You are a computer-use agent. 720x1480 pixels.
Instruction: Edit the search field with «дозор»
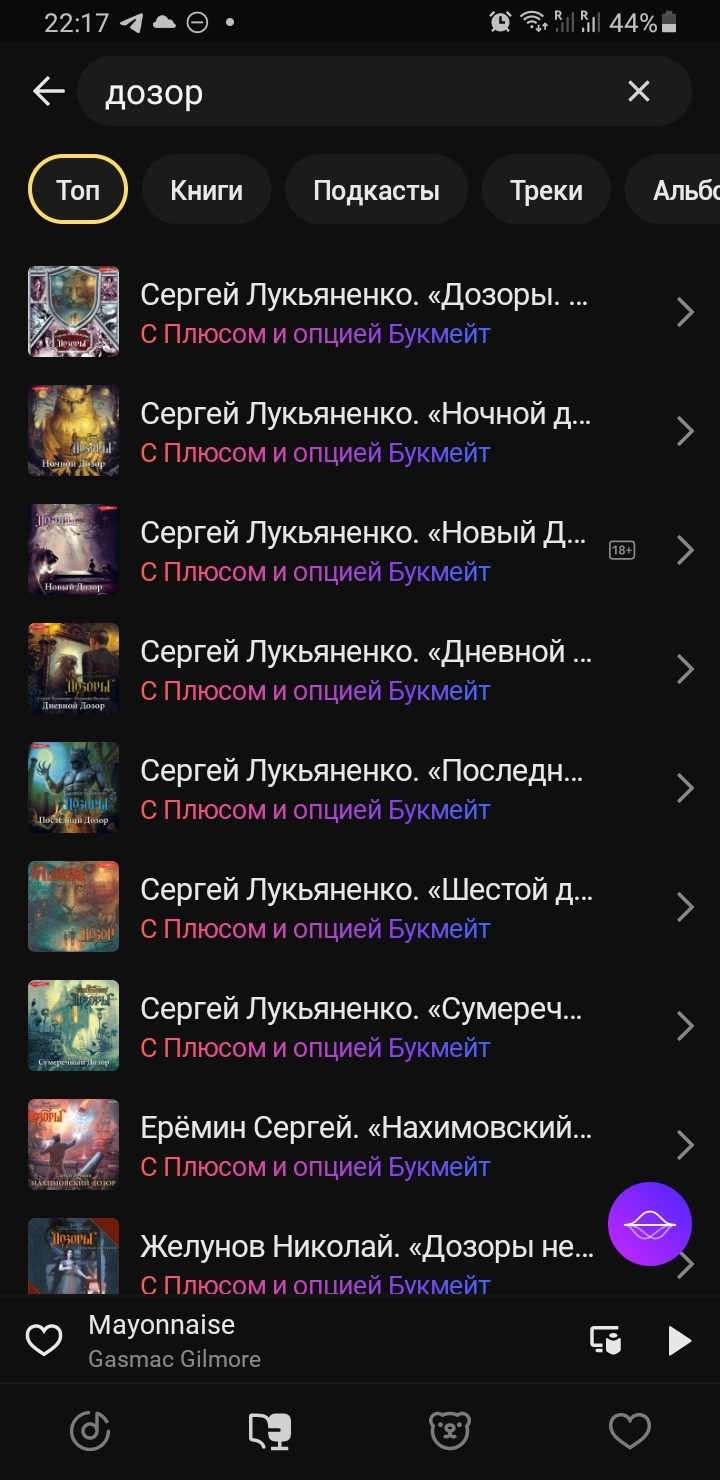350,92
